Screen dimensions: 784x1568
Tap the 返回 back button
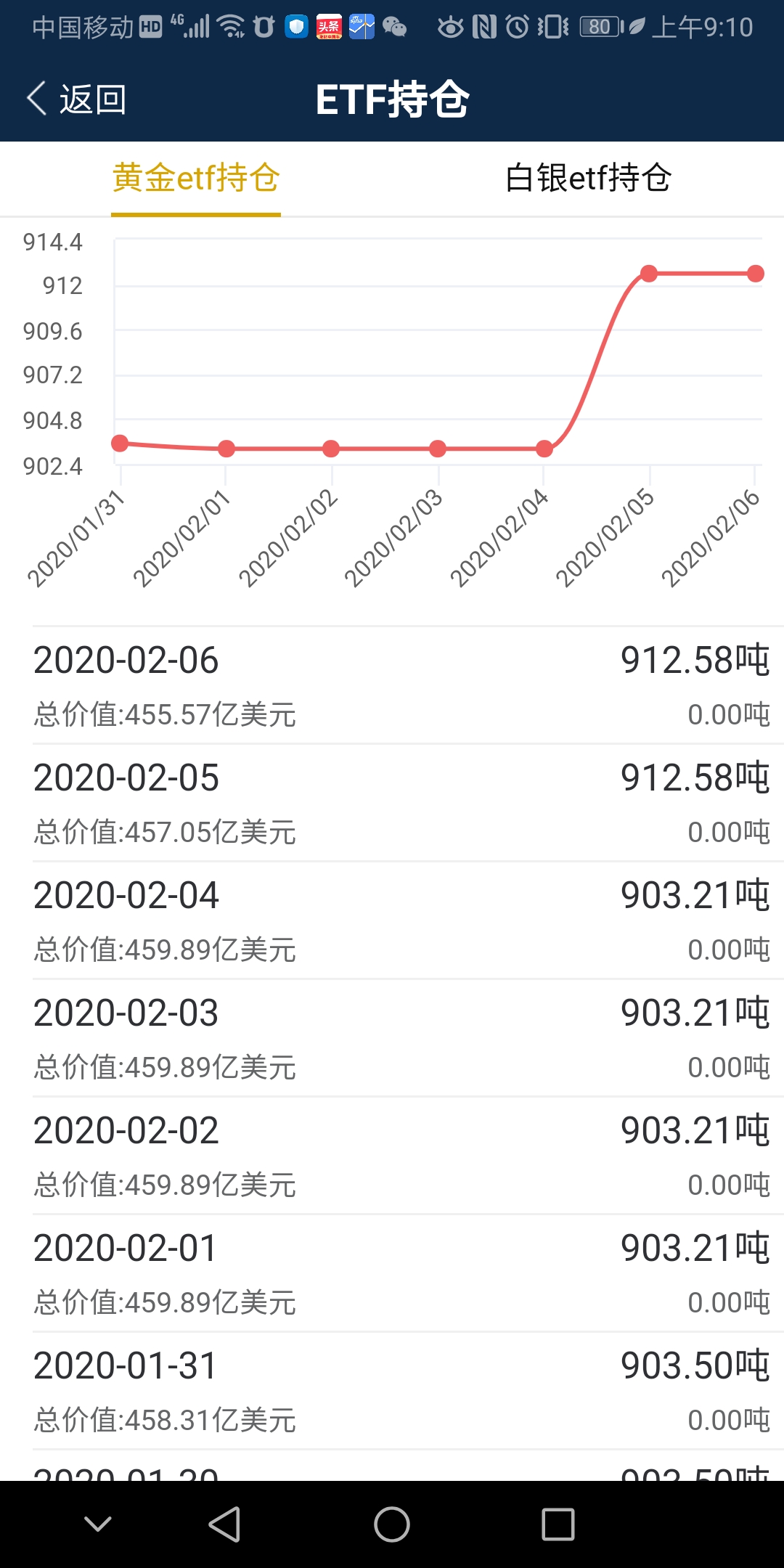click(76, 99)
